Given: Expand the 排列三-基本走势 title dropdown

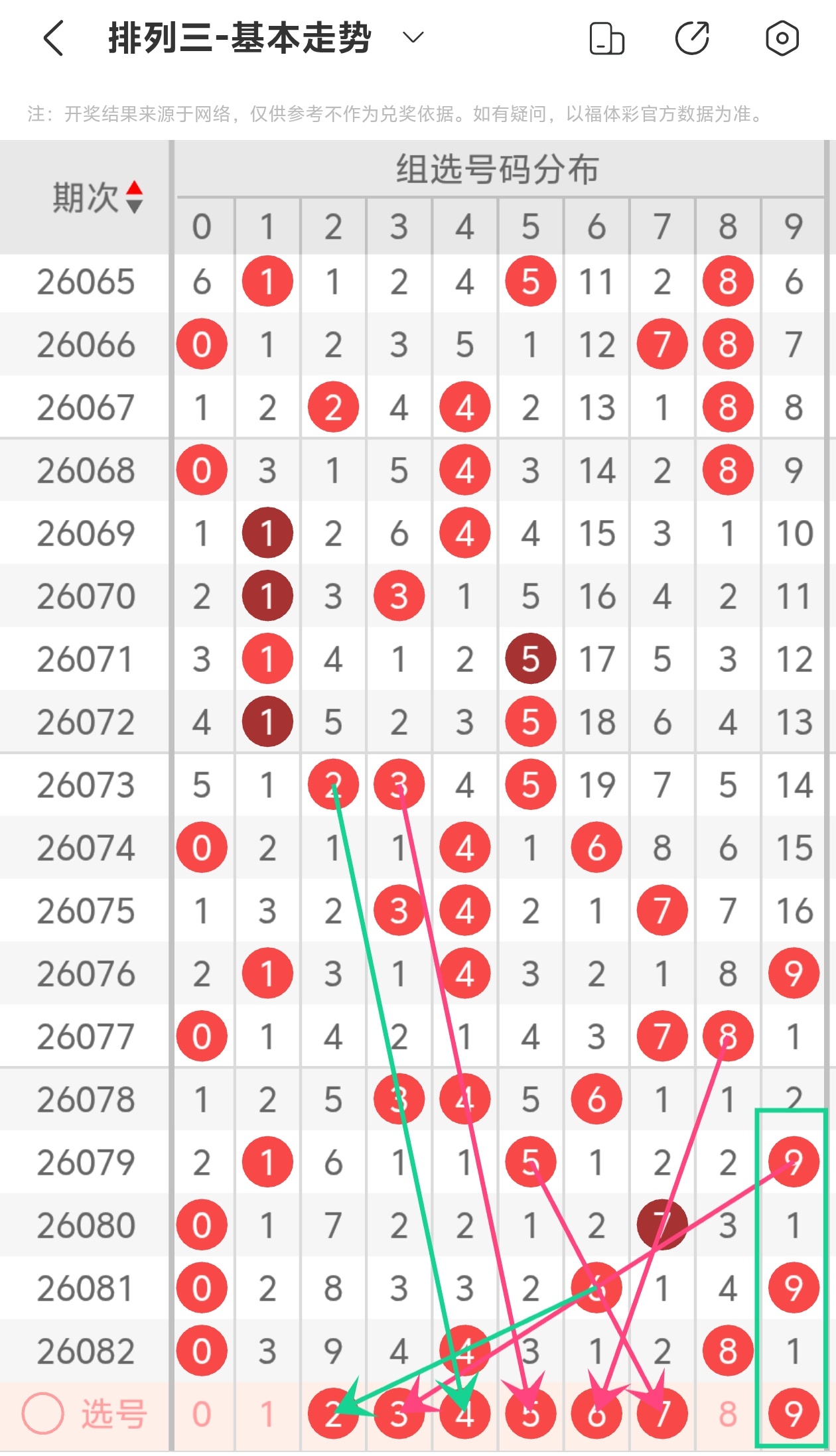Looking at the screenshot, I should pyautogui.click(x=413, y=38).
